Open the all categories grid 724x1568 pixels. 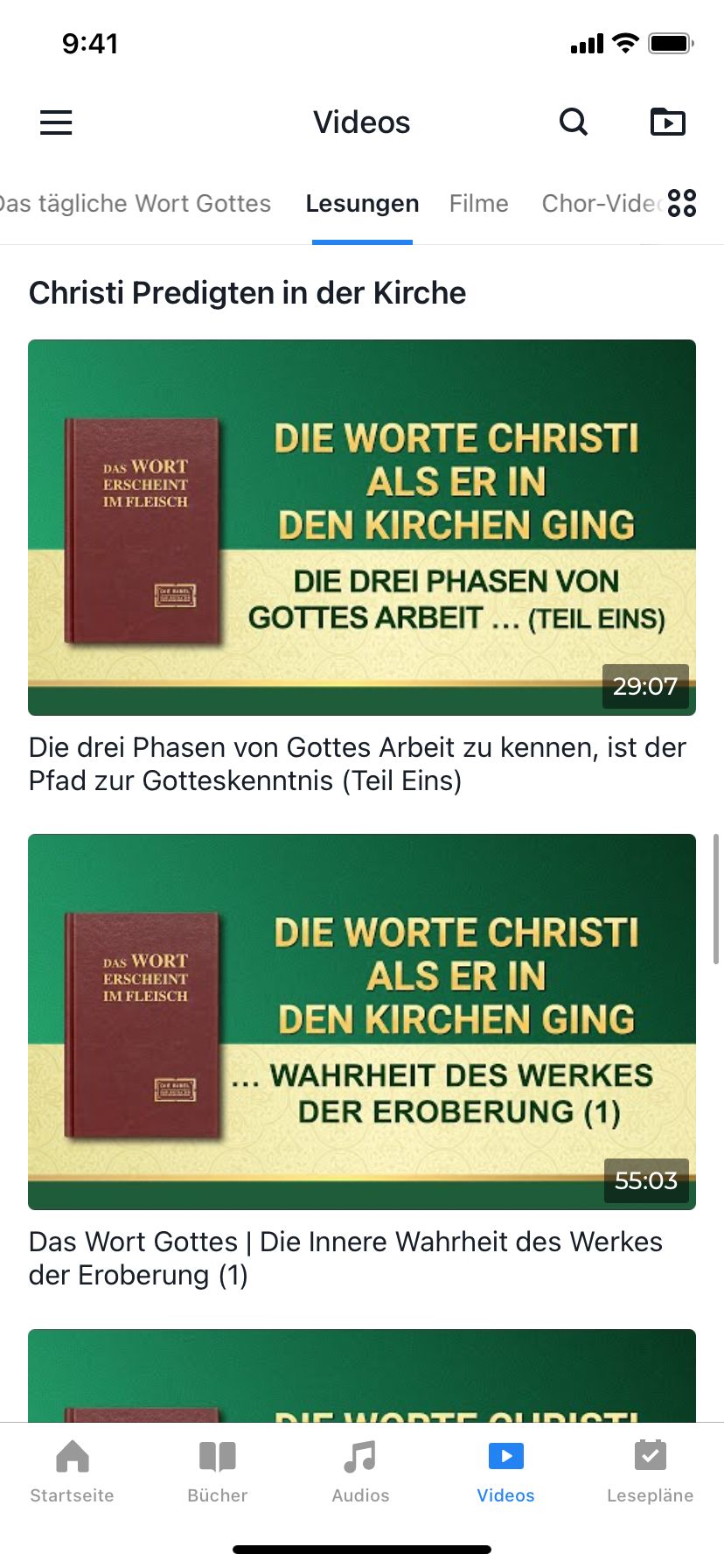coord(682,203)
